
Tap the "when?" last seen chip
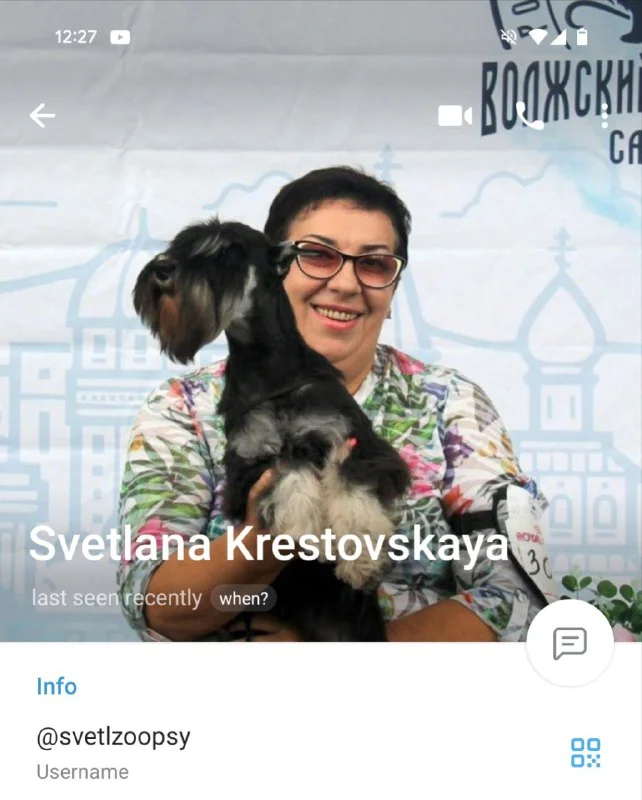coord(244,599)
